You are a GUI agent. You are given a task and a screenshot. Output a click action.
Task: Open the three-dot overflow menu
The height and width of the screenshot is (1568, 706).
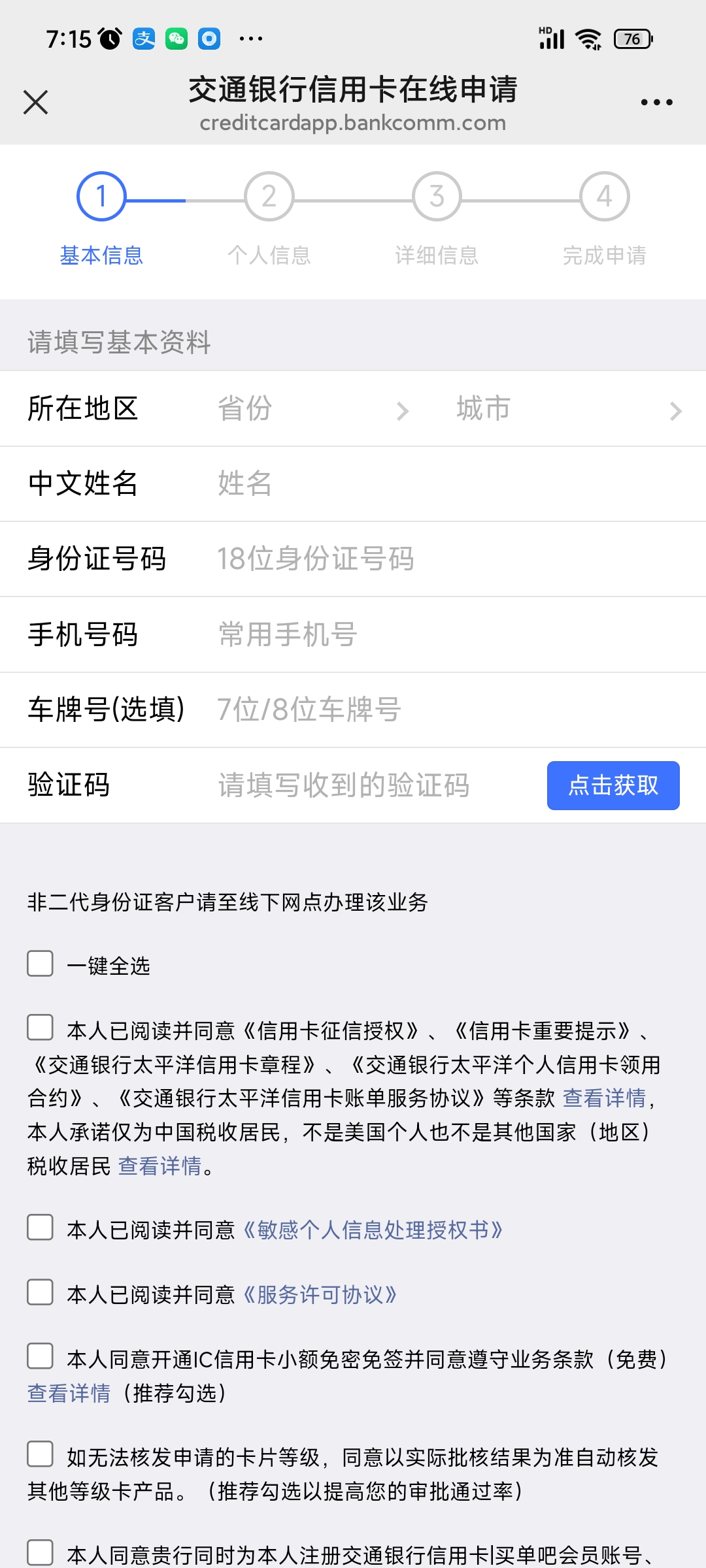point(656,102)
